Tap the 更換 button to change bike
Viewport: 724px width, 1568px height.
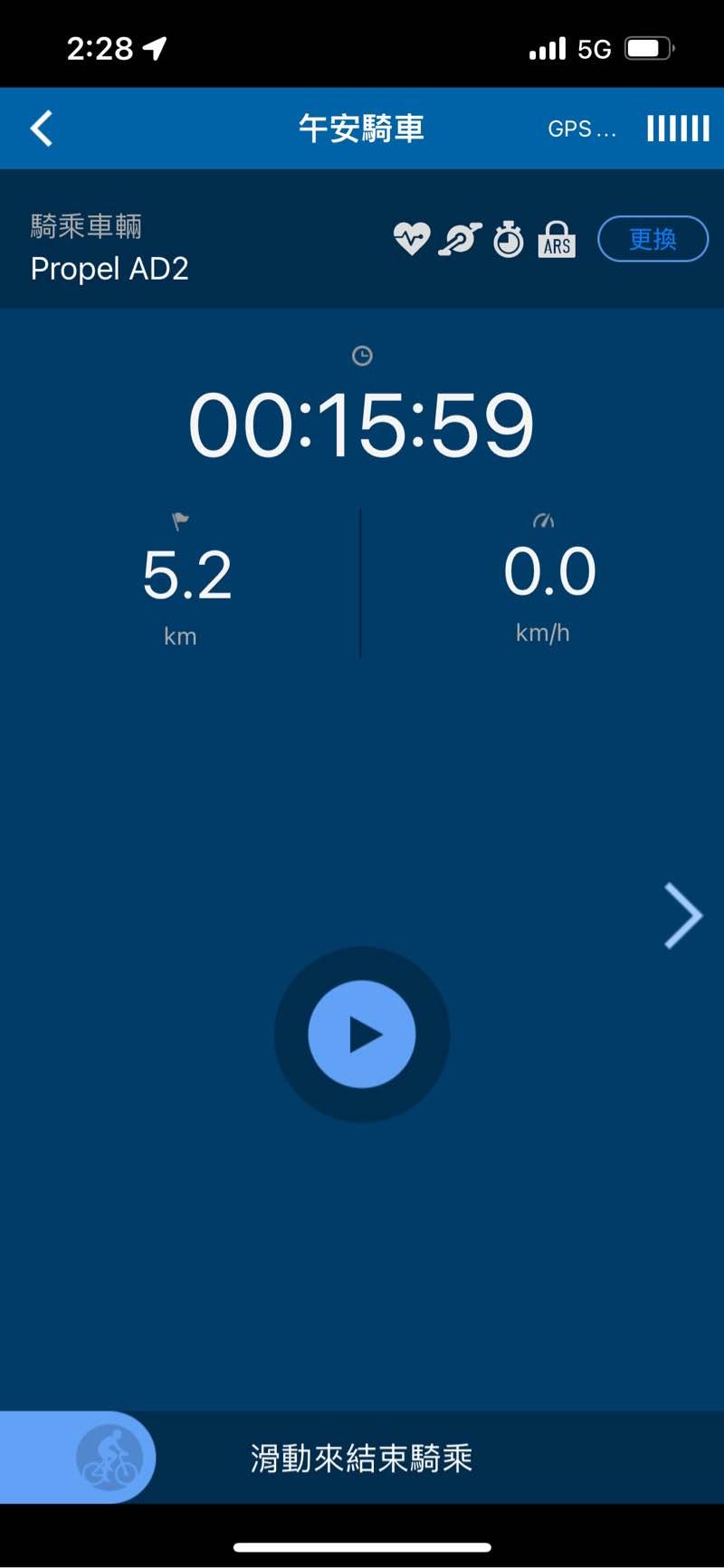[653, 239]
